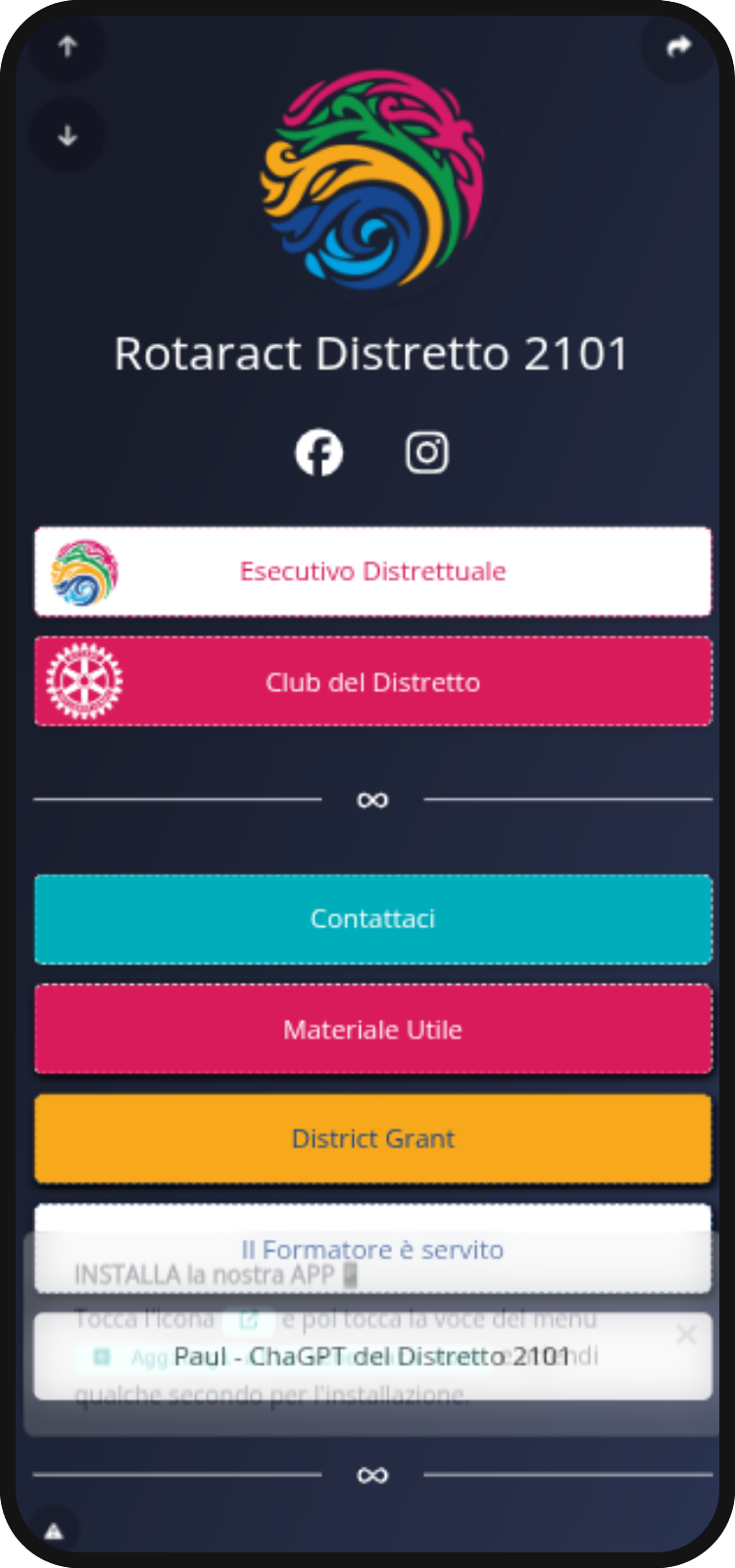Screen dimensions: 735x1568
Task: Dismiss the INSTALLA la nostra APP banner
Action: click(x=686, y=1334)
